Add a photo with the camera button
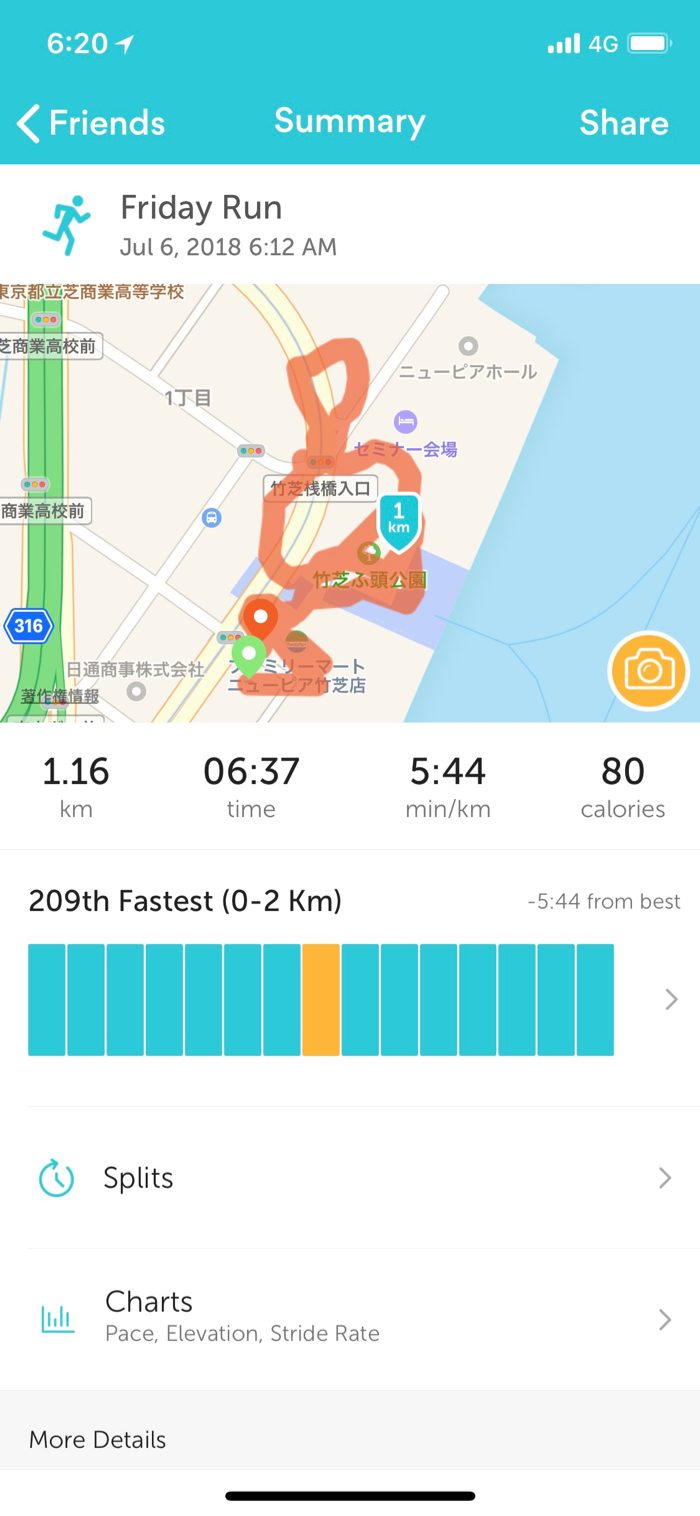Image resolution: width=700 pixels, height=1516 pixels. 648,671
